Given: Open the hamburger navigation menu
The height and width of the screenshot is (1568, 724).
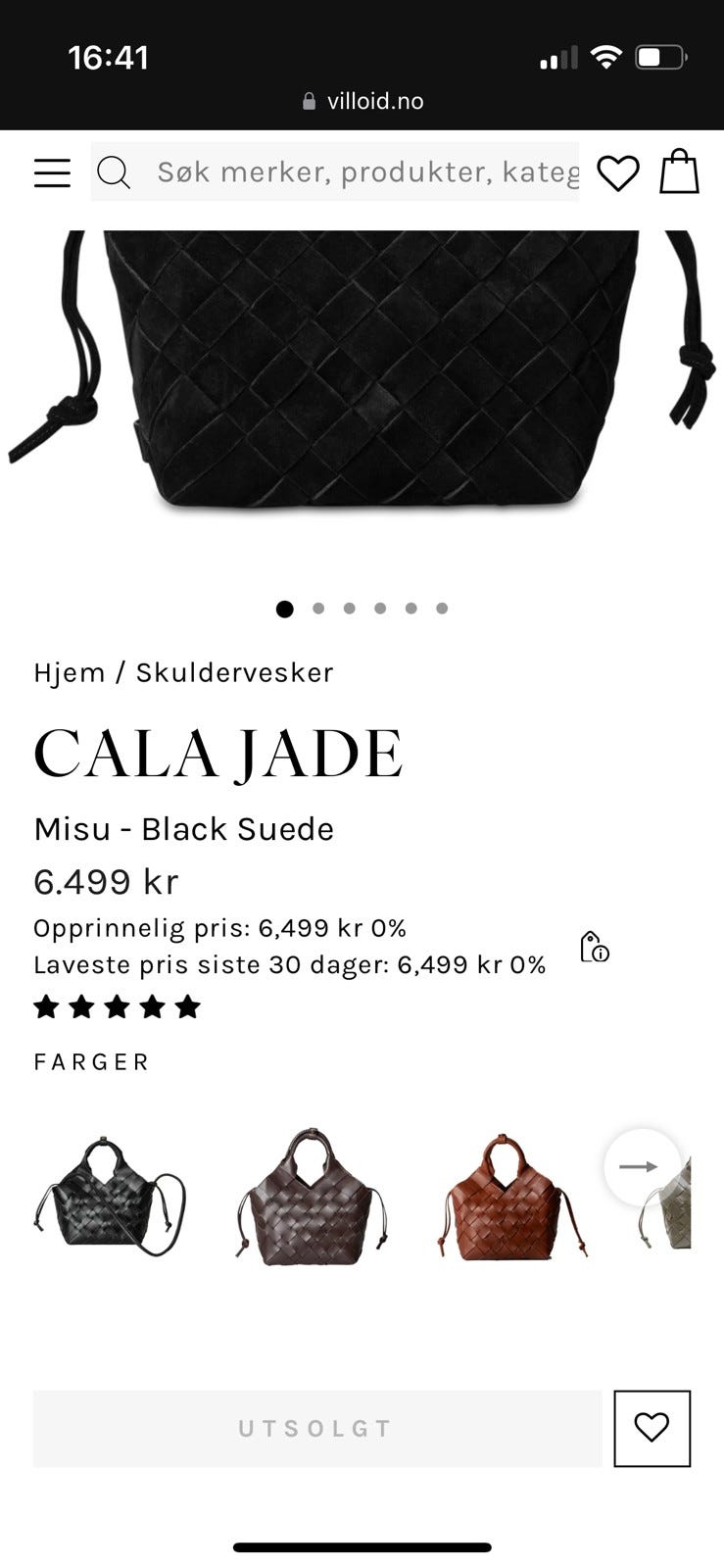Looking at the screenshot, I should tap(51, 172).
